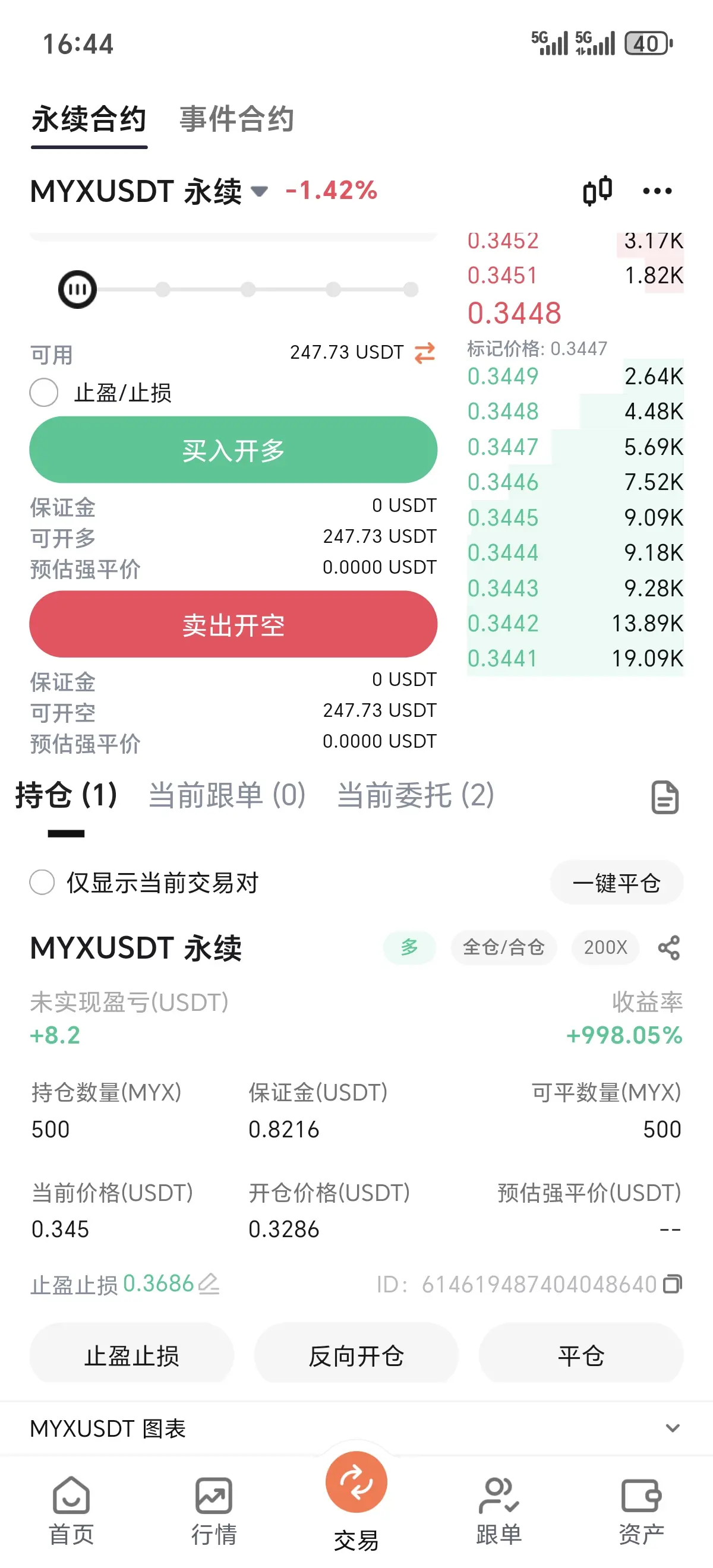Share the MYXUSDT position
The image size is (713, 1568).
point(668,948)
